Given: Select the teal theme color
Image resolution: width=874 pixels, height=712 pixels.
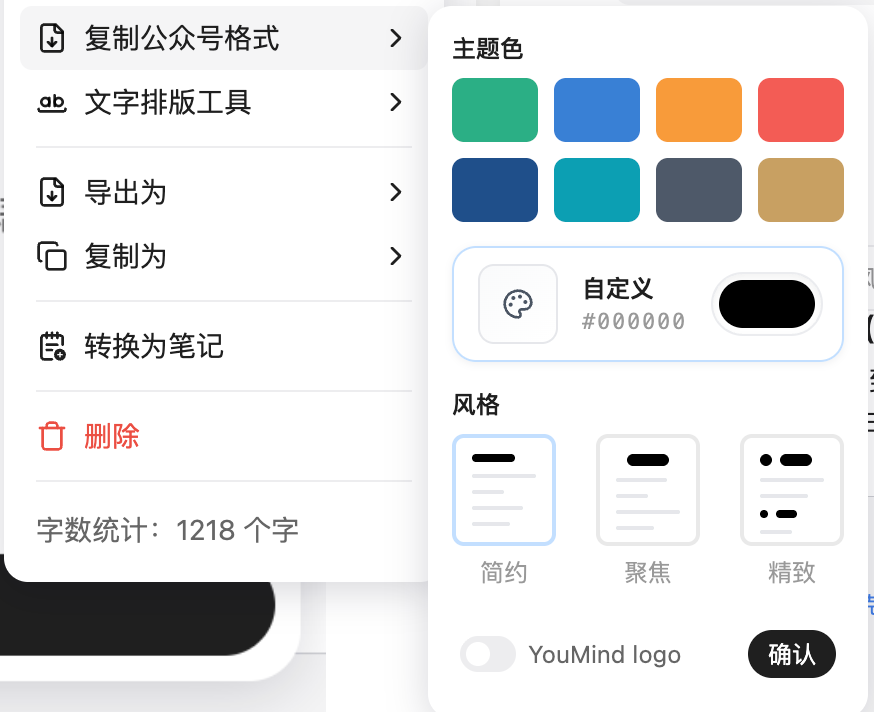Looking at the screenshot, I should [597, 190].
